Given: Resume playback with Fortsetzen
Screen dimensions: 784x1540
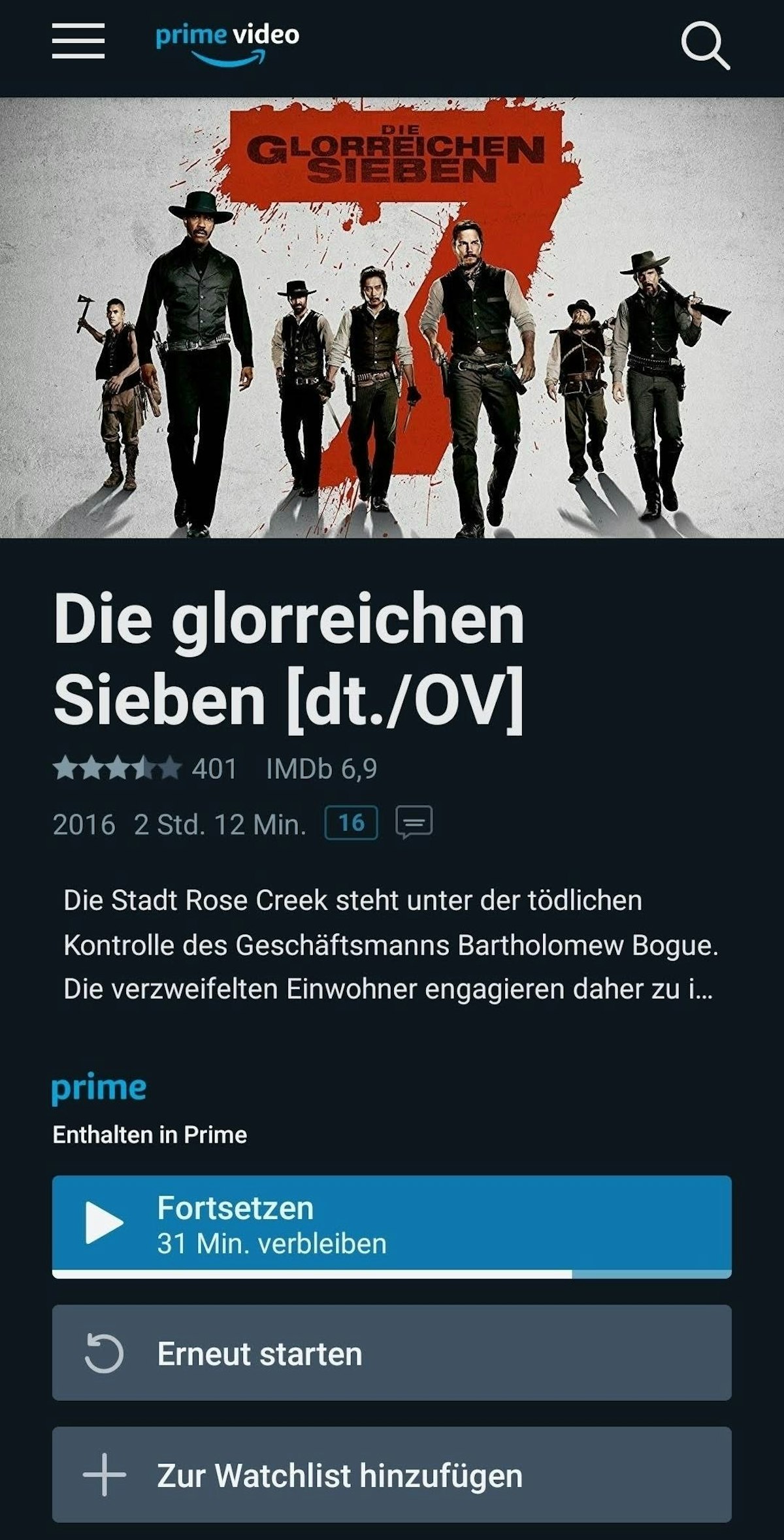Looking at the screenshot, I should point(392,1224).
